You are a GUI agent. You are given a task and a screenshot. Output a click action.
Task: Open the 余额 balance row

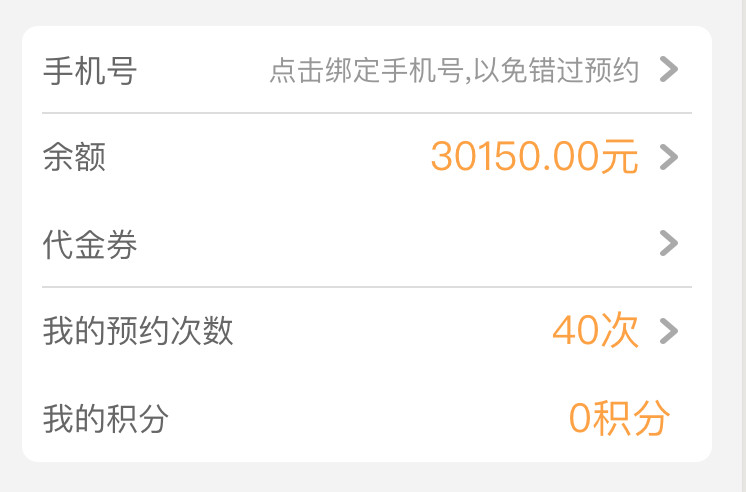point(366,158)
